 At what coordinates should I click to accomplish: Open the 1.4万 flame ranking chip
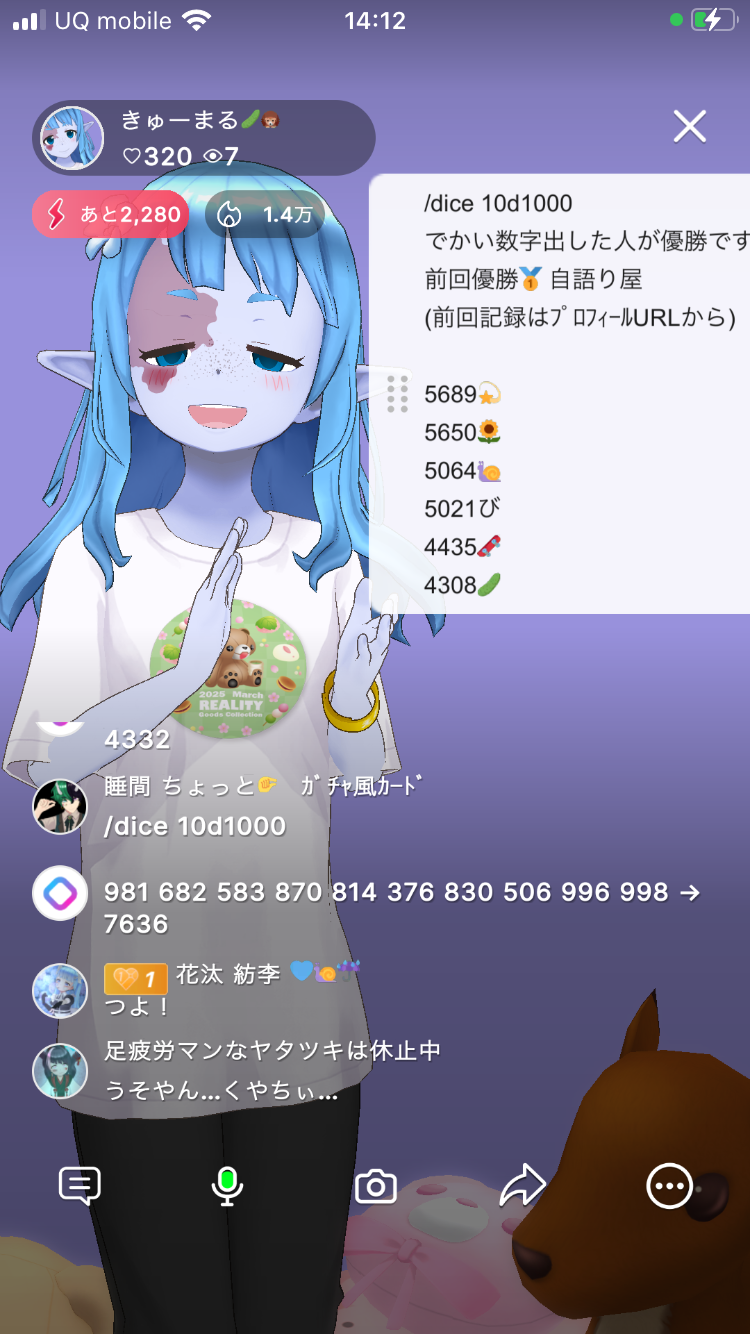coord(265,214)
